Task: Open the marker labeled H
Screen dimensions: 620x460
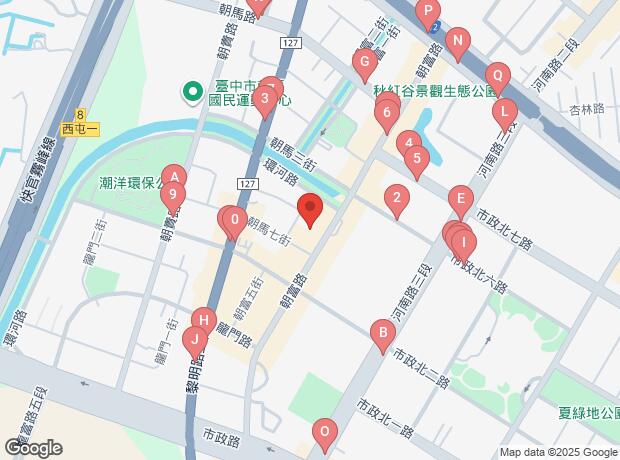Action: point(203,320)
